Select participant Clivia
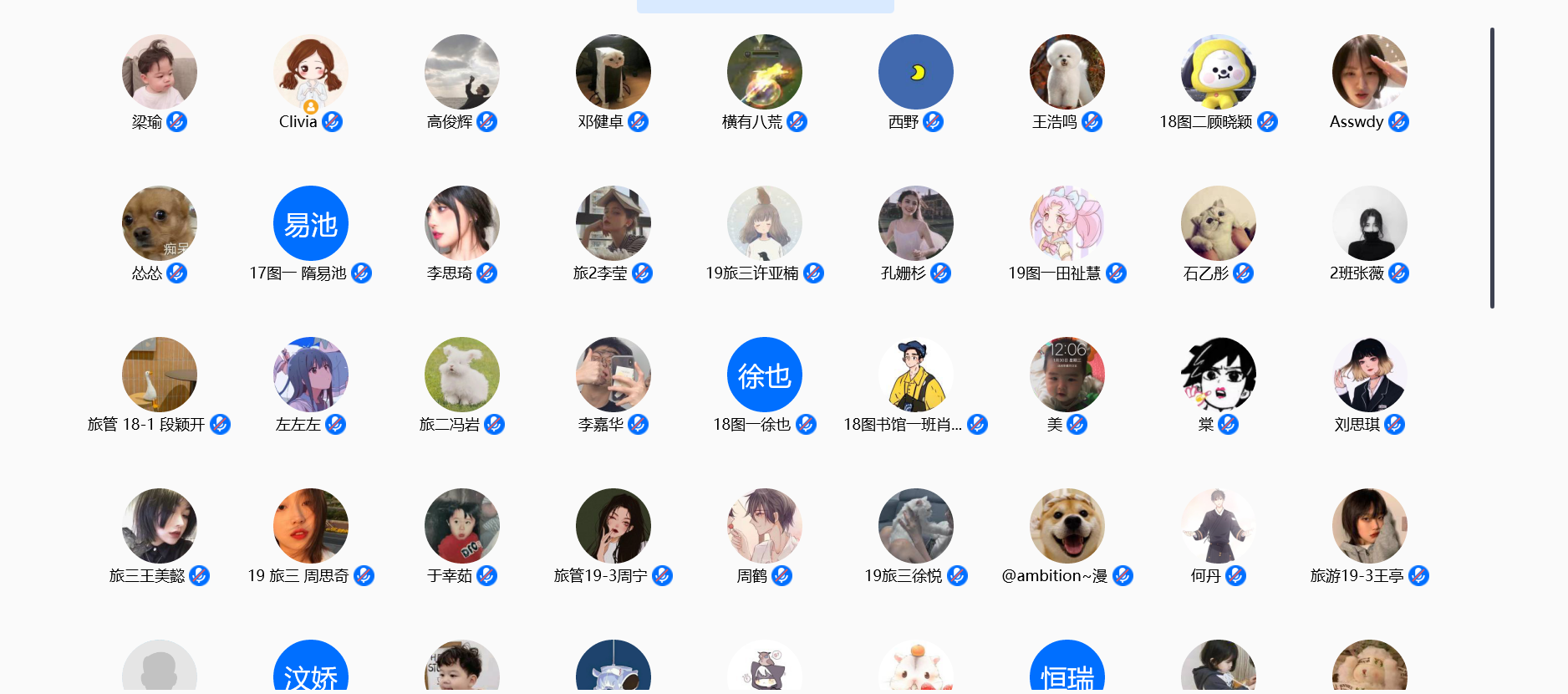The width and height of the screenshot is (1568, 694). pos(310,72)
